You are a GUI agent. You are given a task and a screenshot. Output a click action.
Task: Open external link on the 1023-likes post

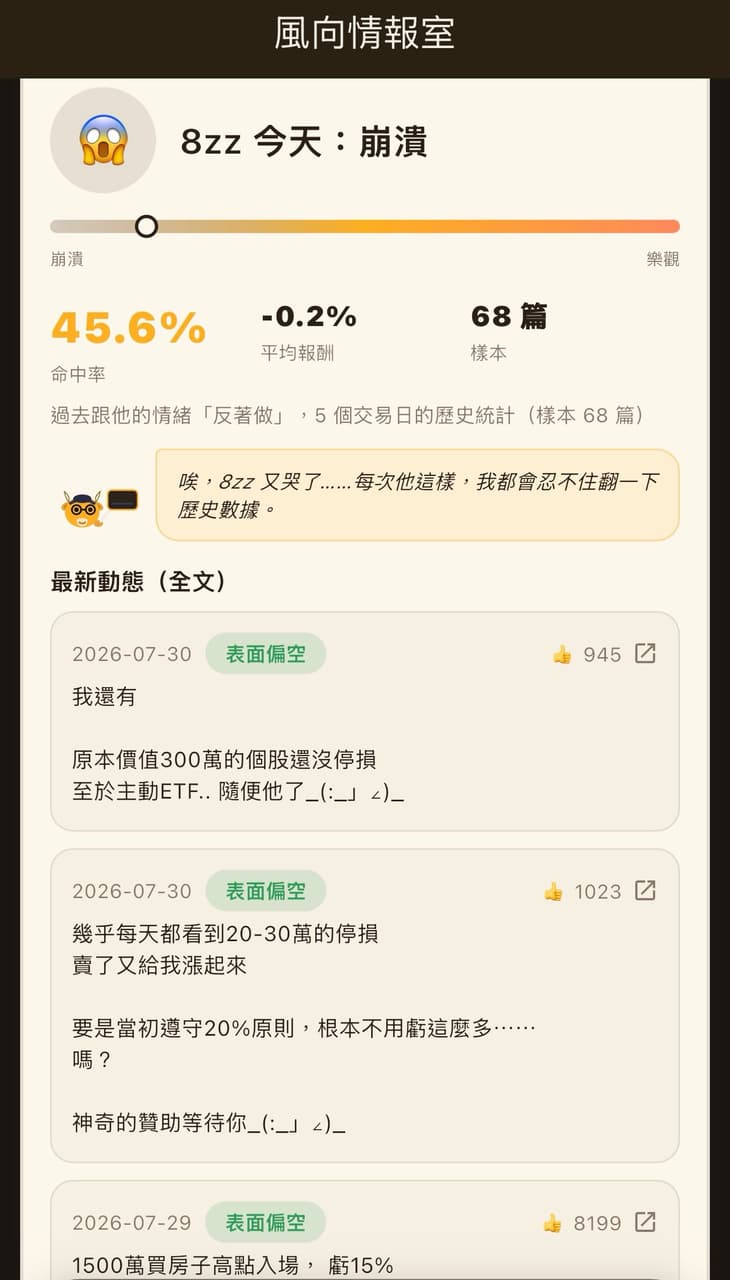point(646,891)
